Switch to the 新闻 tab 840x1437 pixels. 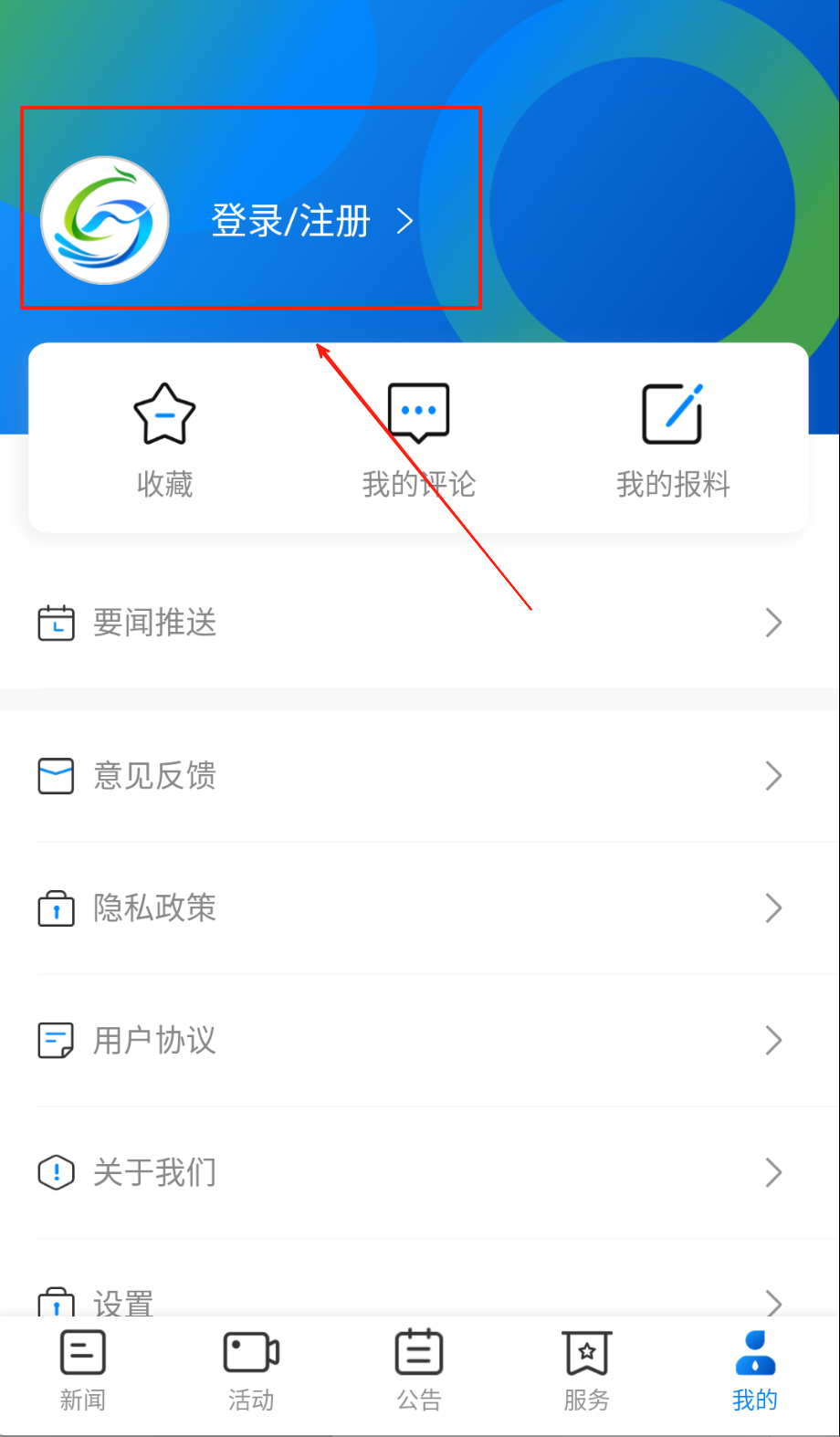[x=83, y=1371]
